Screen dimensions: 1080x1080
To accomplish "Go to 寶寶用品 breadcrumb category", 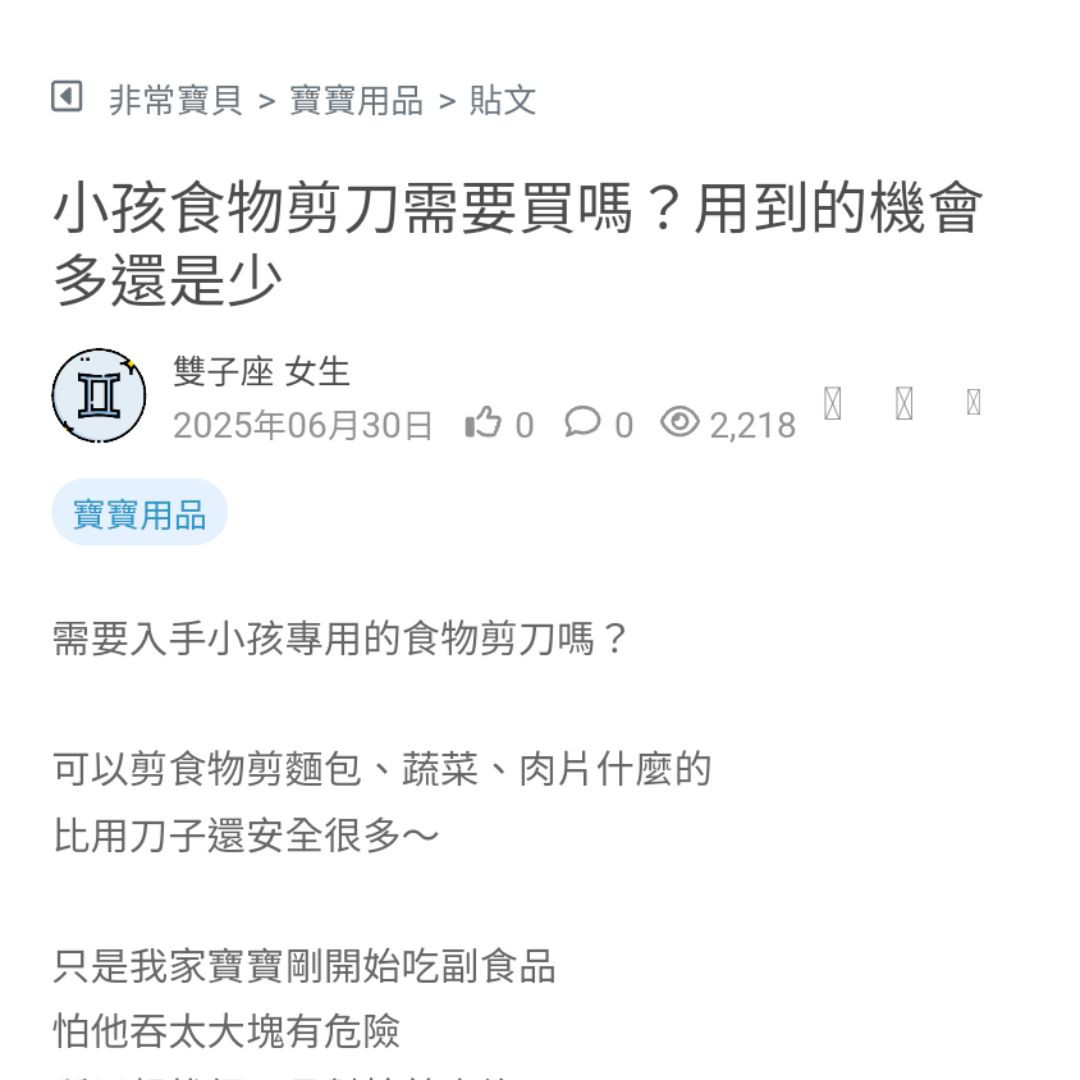I will click(356, 100).
